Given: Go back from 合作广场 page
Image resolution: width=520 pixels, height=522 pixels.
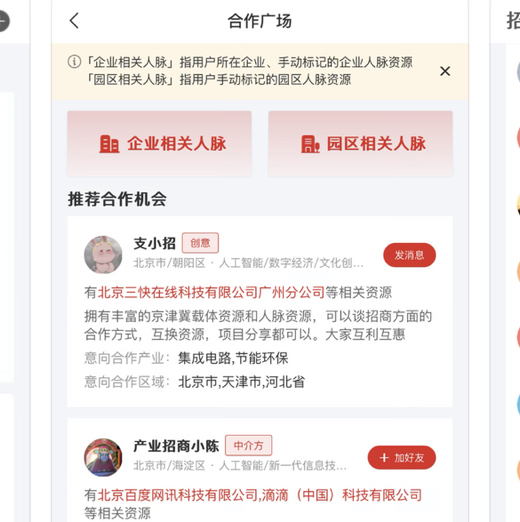Looking at the screenshot, I should tap(74, 21).
